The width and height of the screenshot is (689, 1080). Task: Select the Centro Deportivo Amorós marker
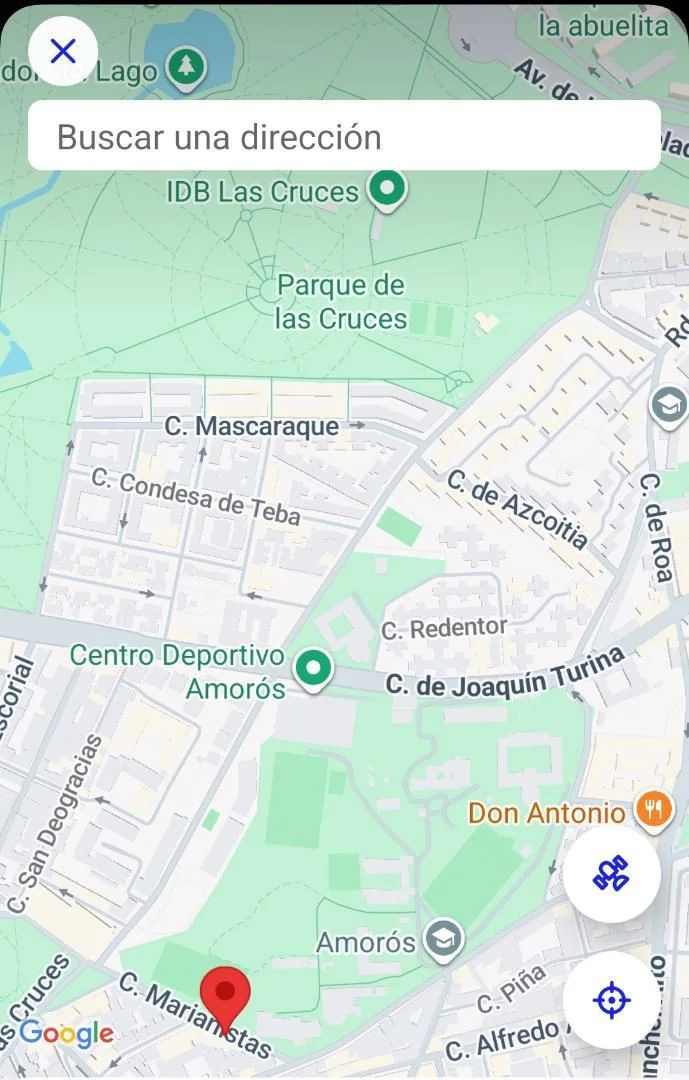315,667
